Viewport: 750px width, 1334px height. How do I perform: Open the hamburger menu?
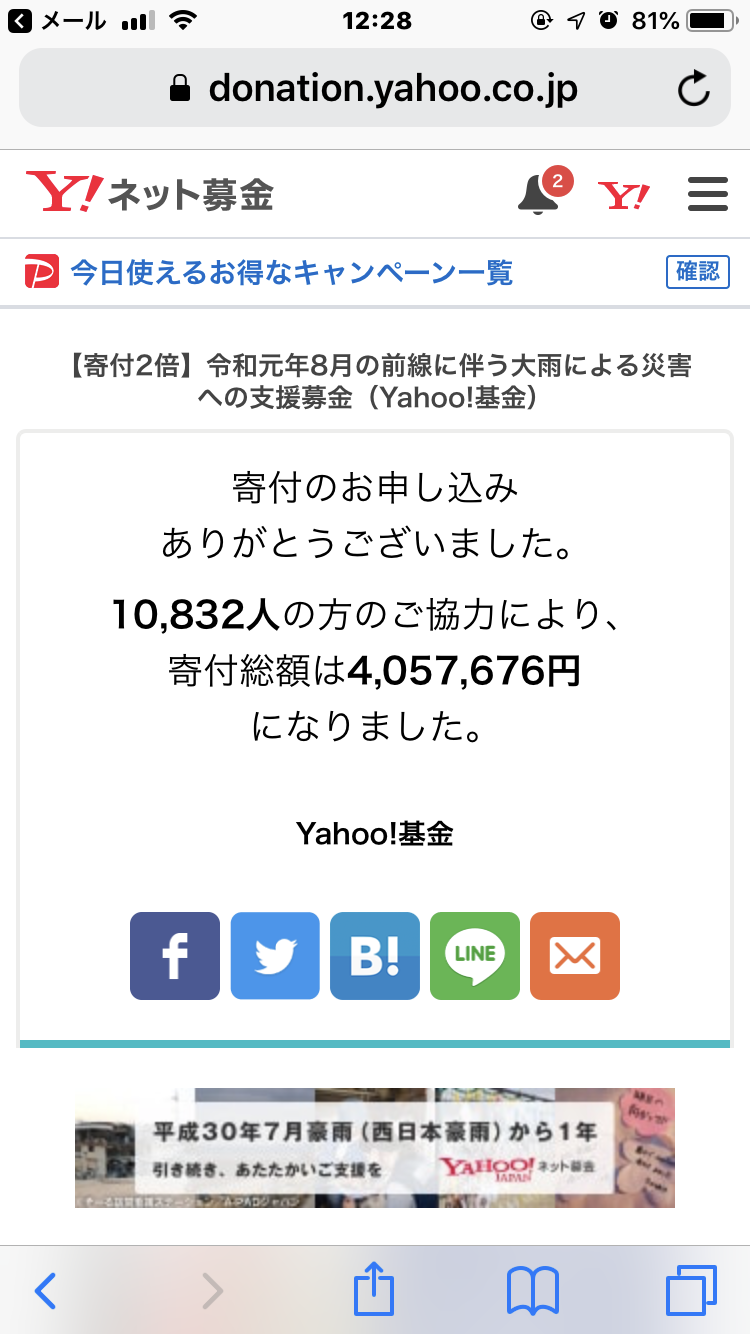tap(708, 194)
